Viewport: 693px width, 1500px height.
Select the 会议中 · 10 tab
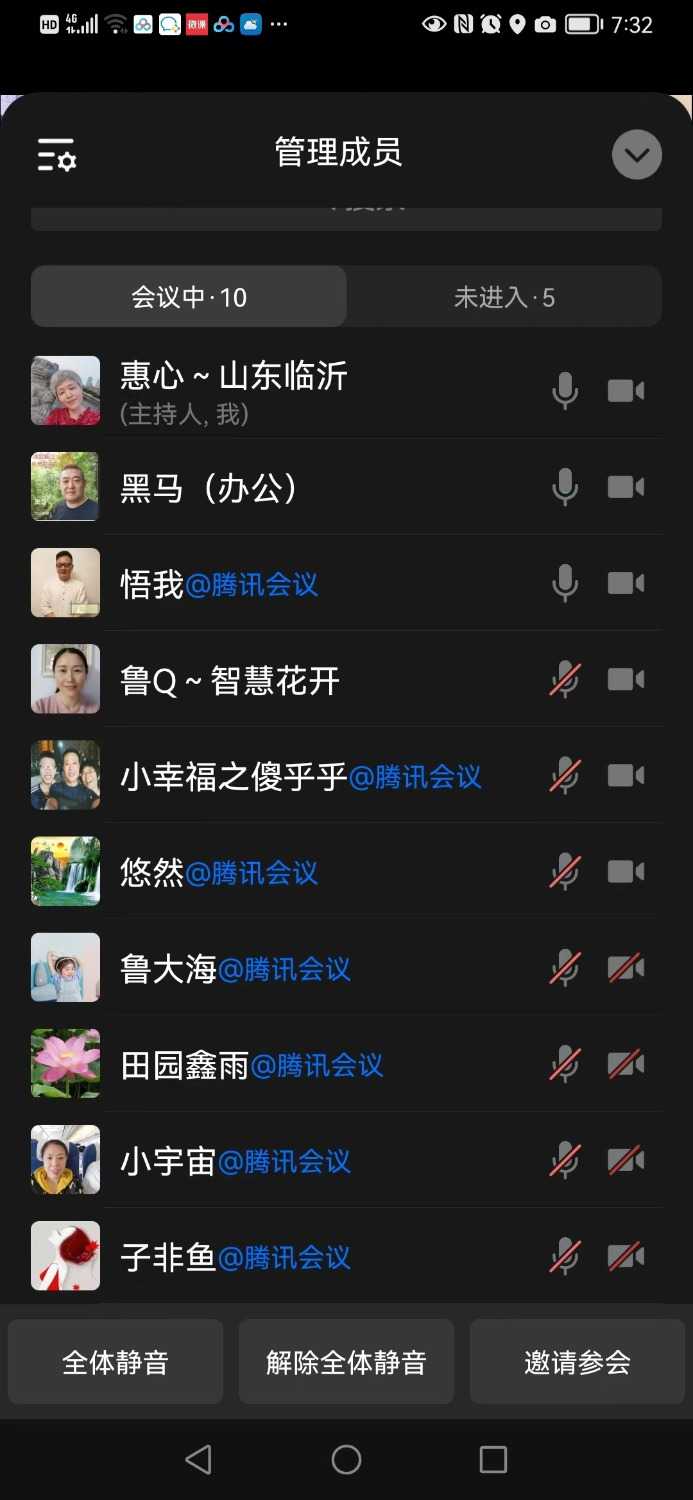coord(189,297)
